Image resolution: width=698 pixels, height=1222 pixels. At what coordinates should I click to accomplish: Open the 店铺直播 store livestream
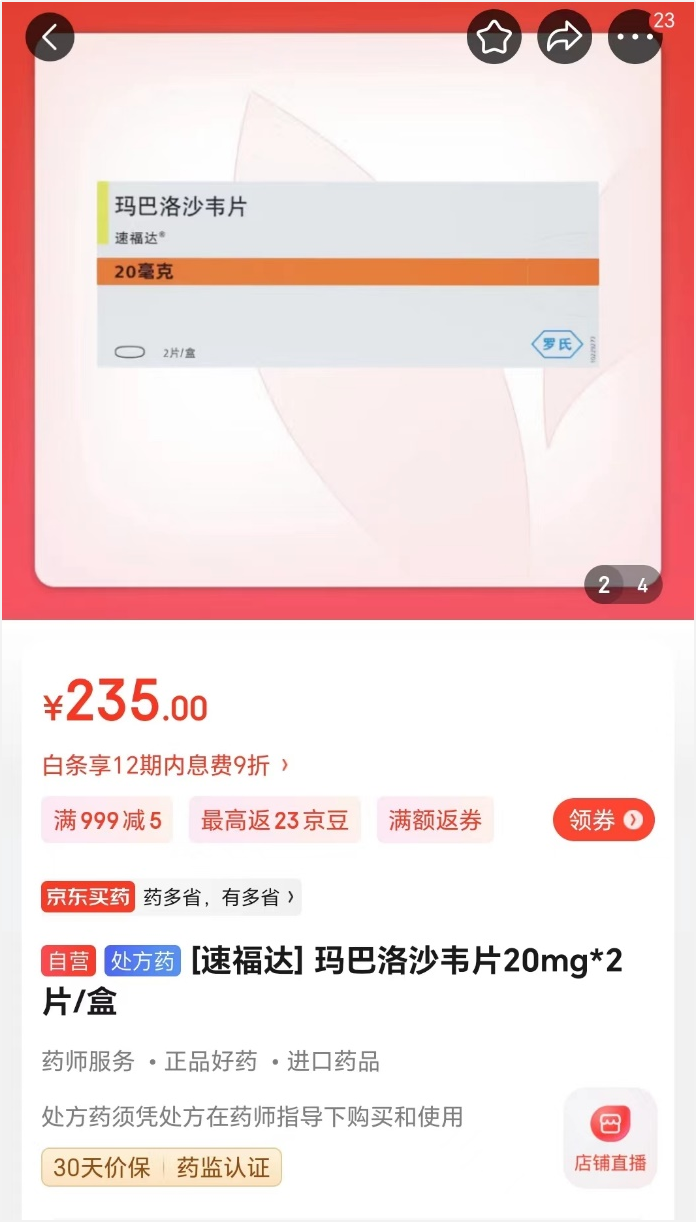(609, 1139)
